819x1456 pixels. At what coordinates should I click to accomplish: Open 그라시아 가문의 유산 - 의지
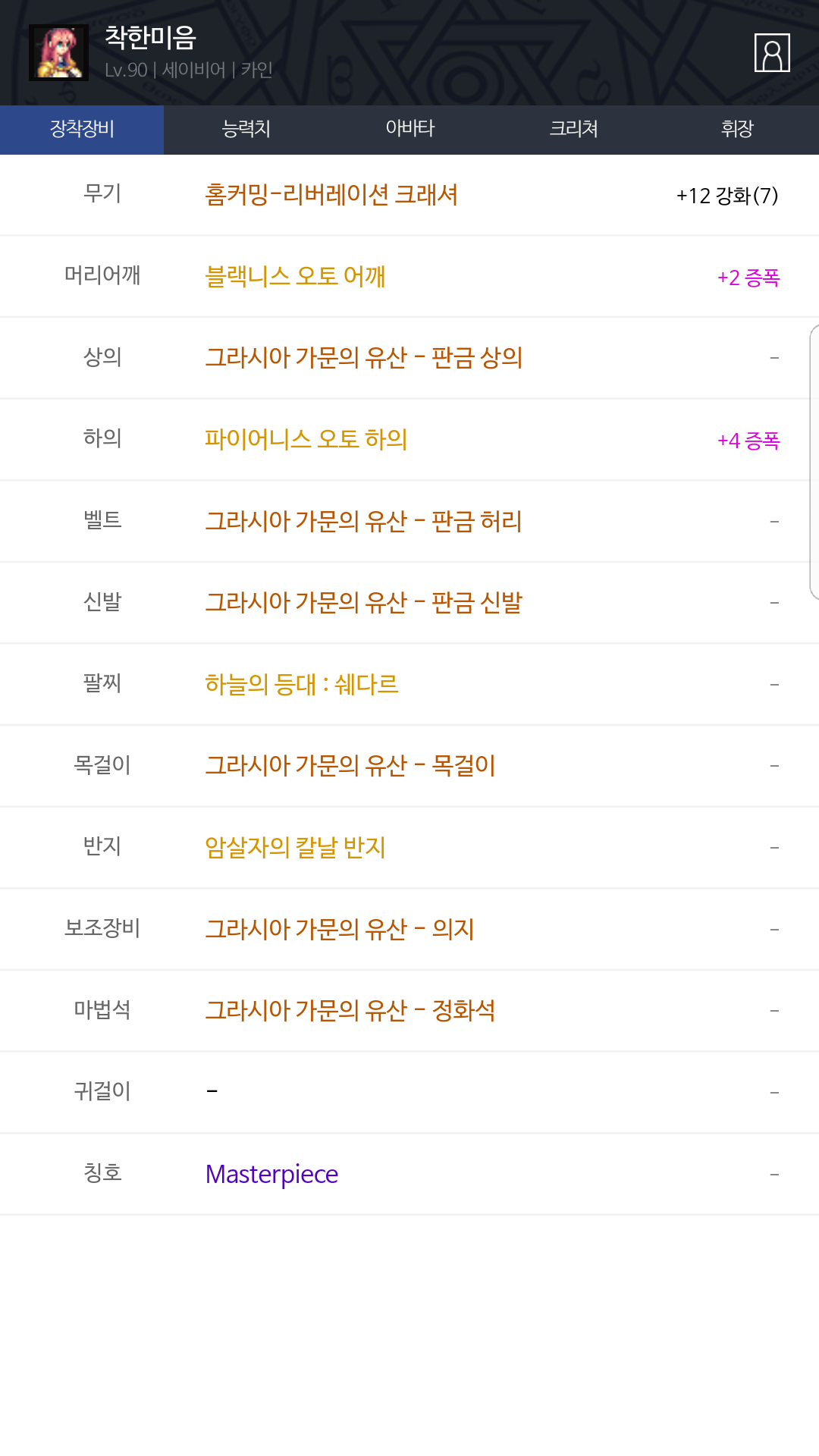(340, 930)
